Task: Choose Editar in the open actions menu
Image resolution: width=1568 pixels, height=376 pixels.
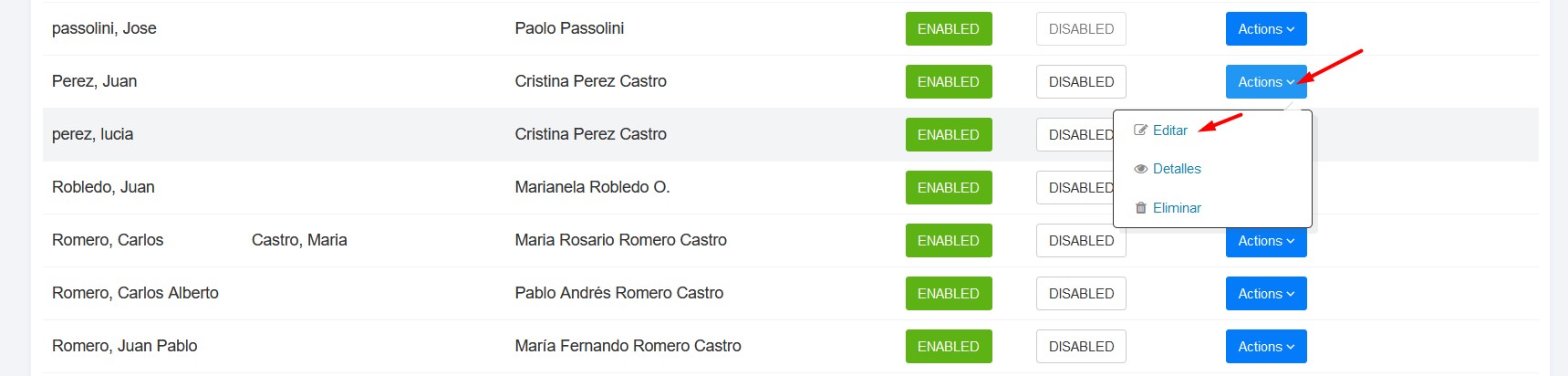Action: coord(1169,131)
